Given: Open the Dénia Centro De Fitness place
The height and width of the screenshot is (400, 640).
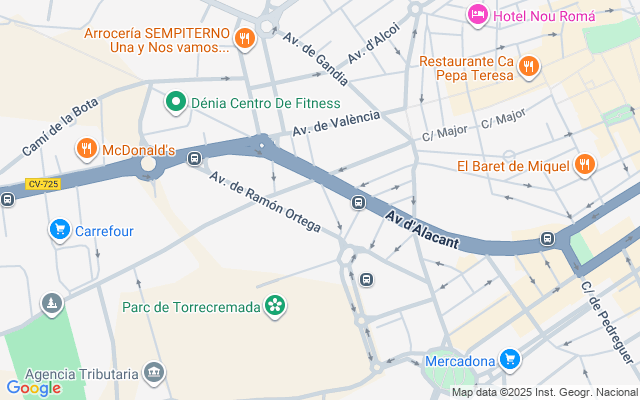Looking at the screenshot, I should coord(176,102).
